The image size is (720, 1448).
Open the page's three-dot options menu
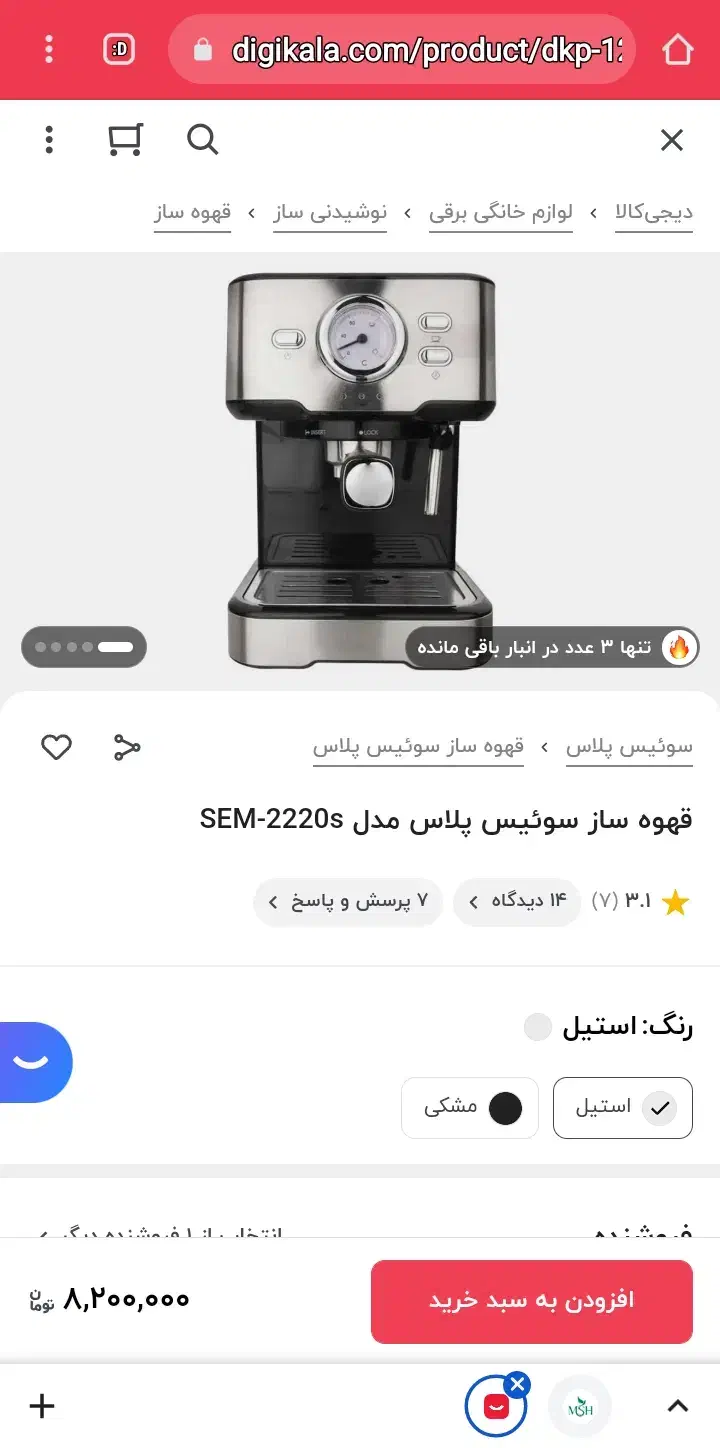click(49, 140)
